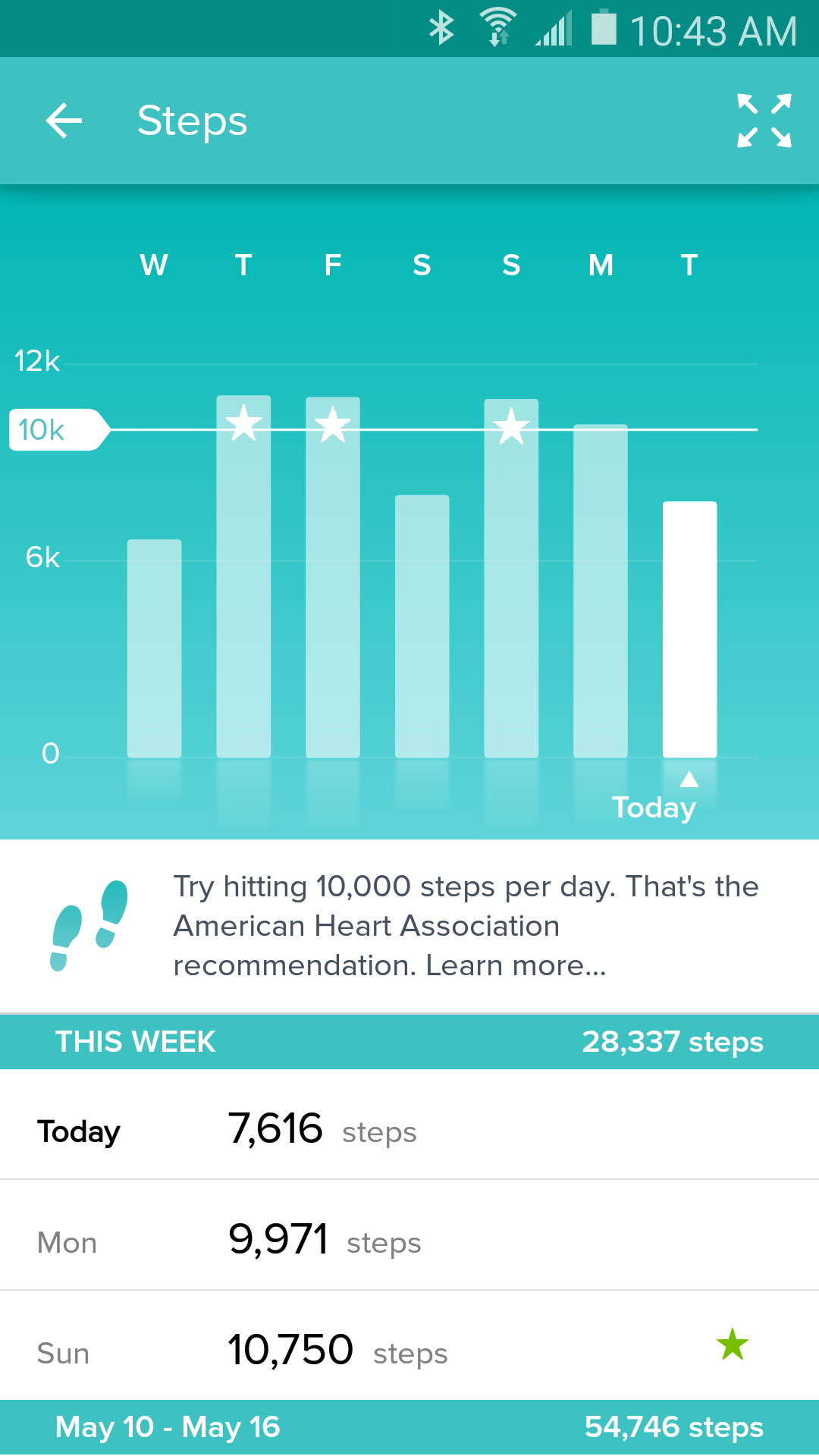This screenshot has height=1456, width=819.
Task: Click the Today 7,616 steps row
Action: tap(409, 1130)
